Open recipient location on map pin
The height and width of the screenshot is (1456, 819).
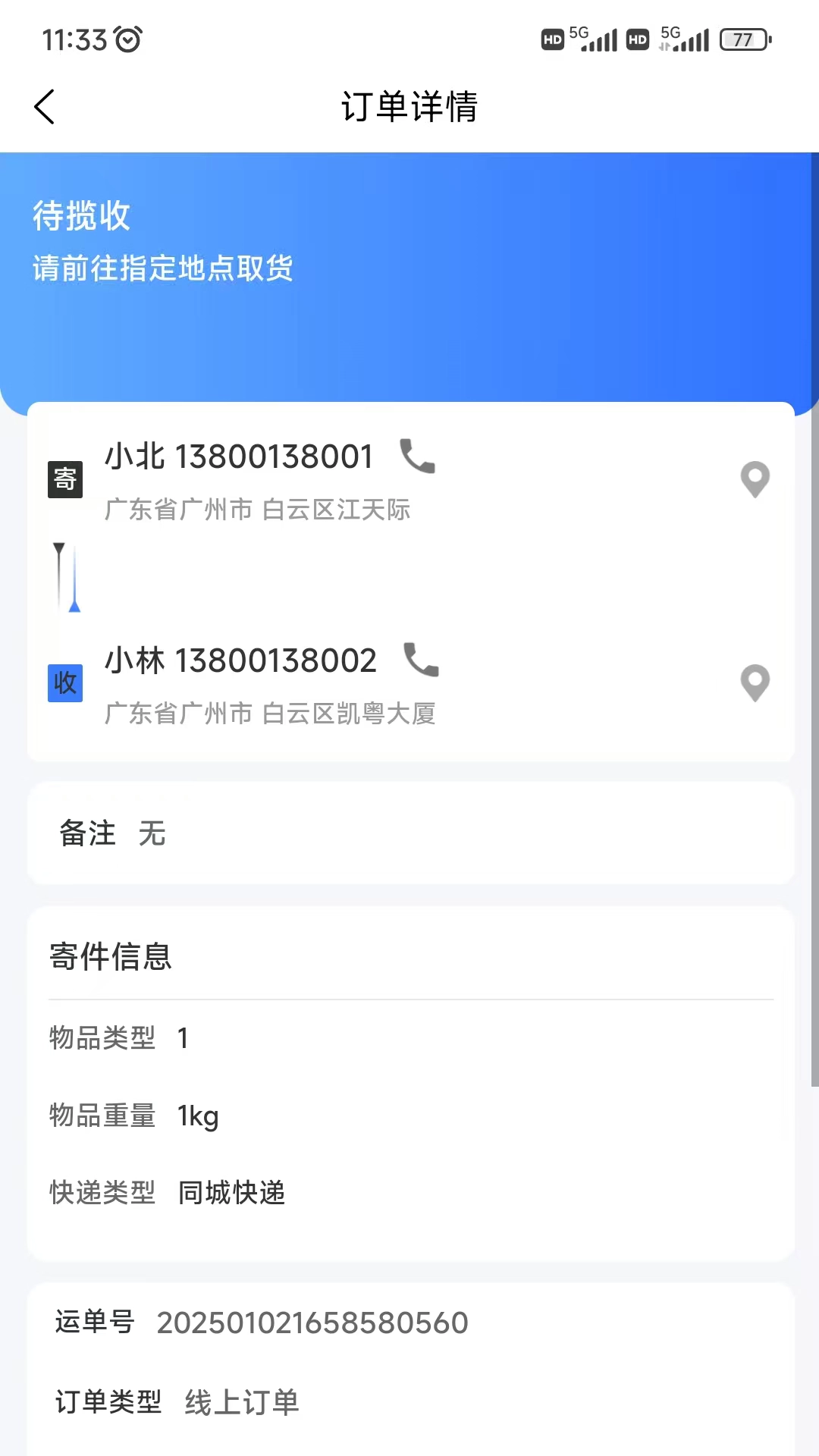(755, 682)
